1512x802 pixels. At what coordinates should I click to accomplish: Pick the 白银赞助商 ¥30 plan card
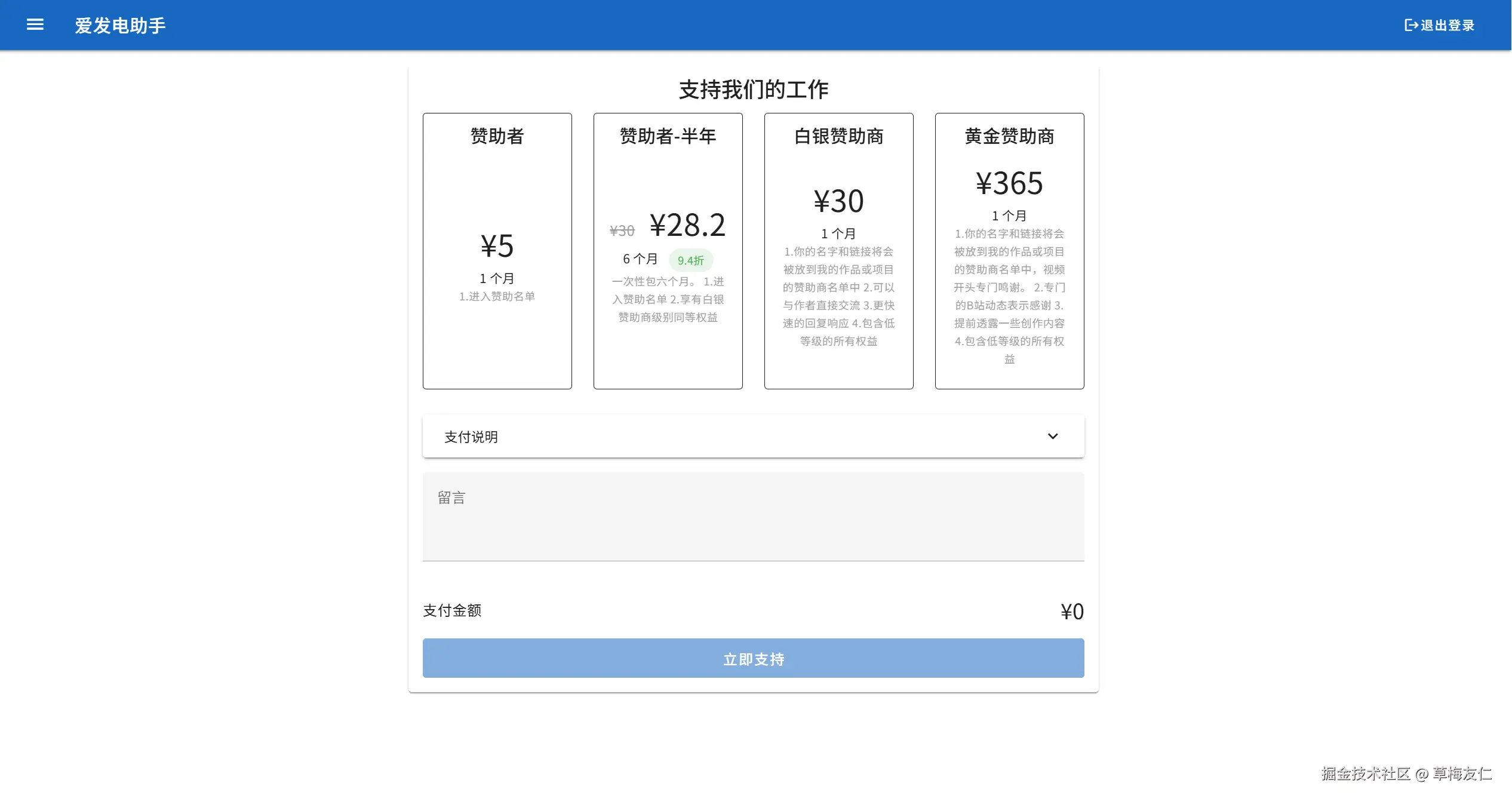coord(838,251)
